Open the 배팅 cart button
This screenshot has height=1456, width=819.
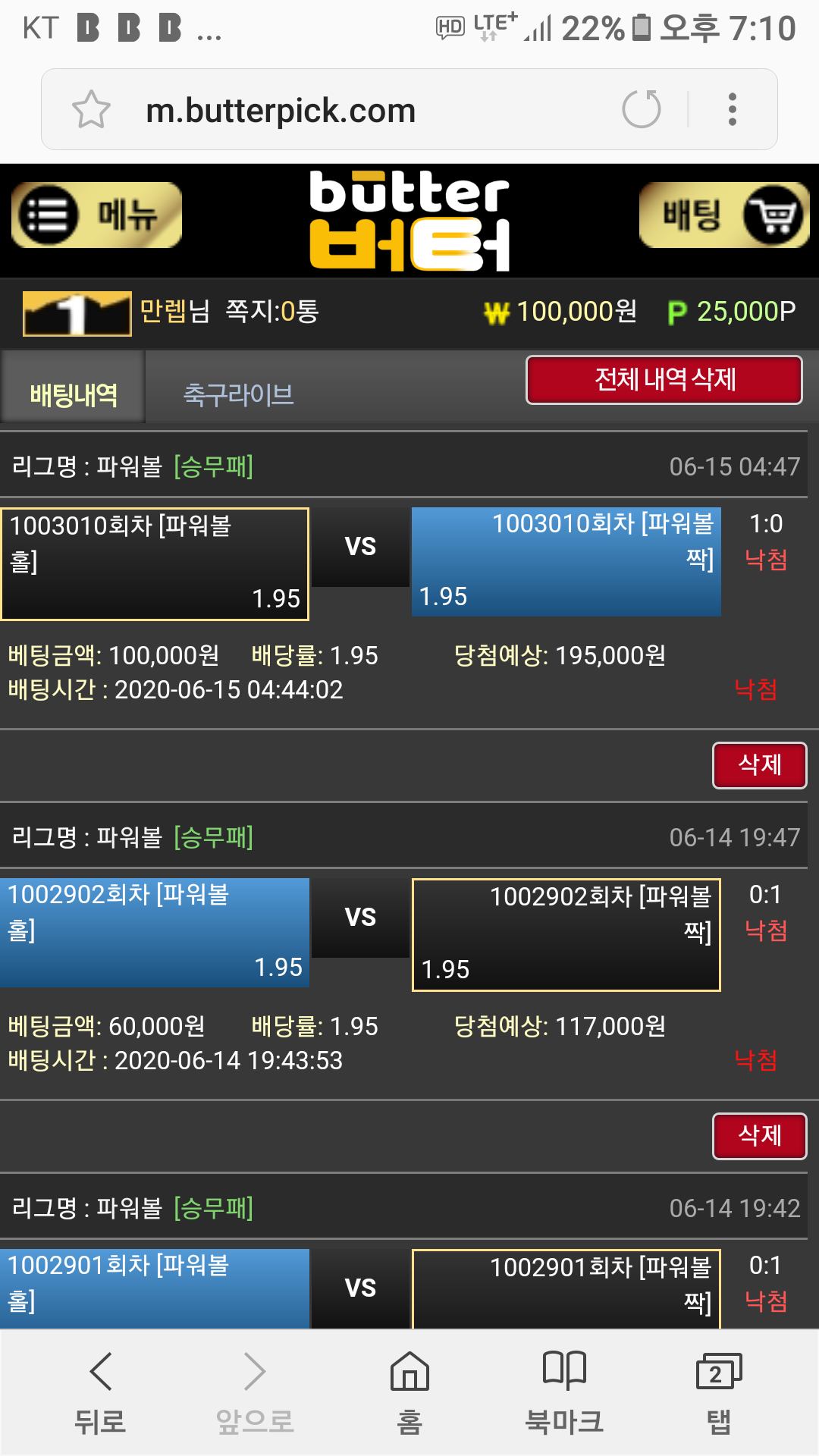pyautogui.click(x=724, y=215)
